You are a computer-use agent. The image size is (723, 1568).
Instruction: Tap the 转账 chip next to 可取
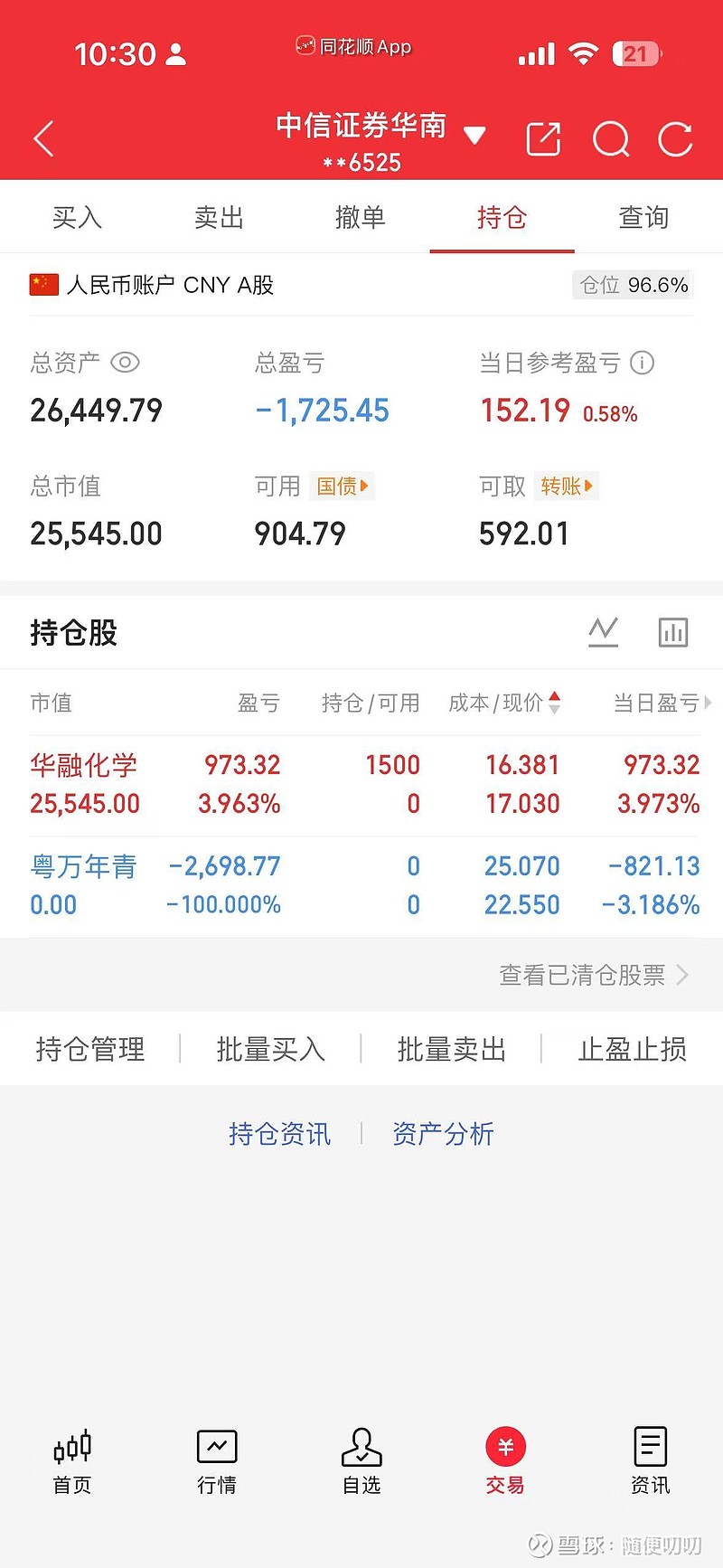tap(566, 486)
